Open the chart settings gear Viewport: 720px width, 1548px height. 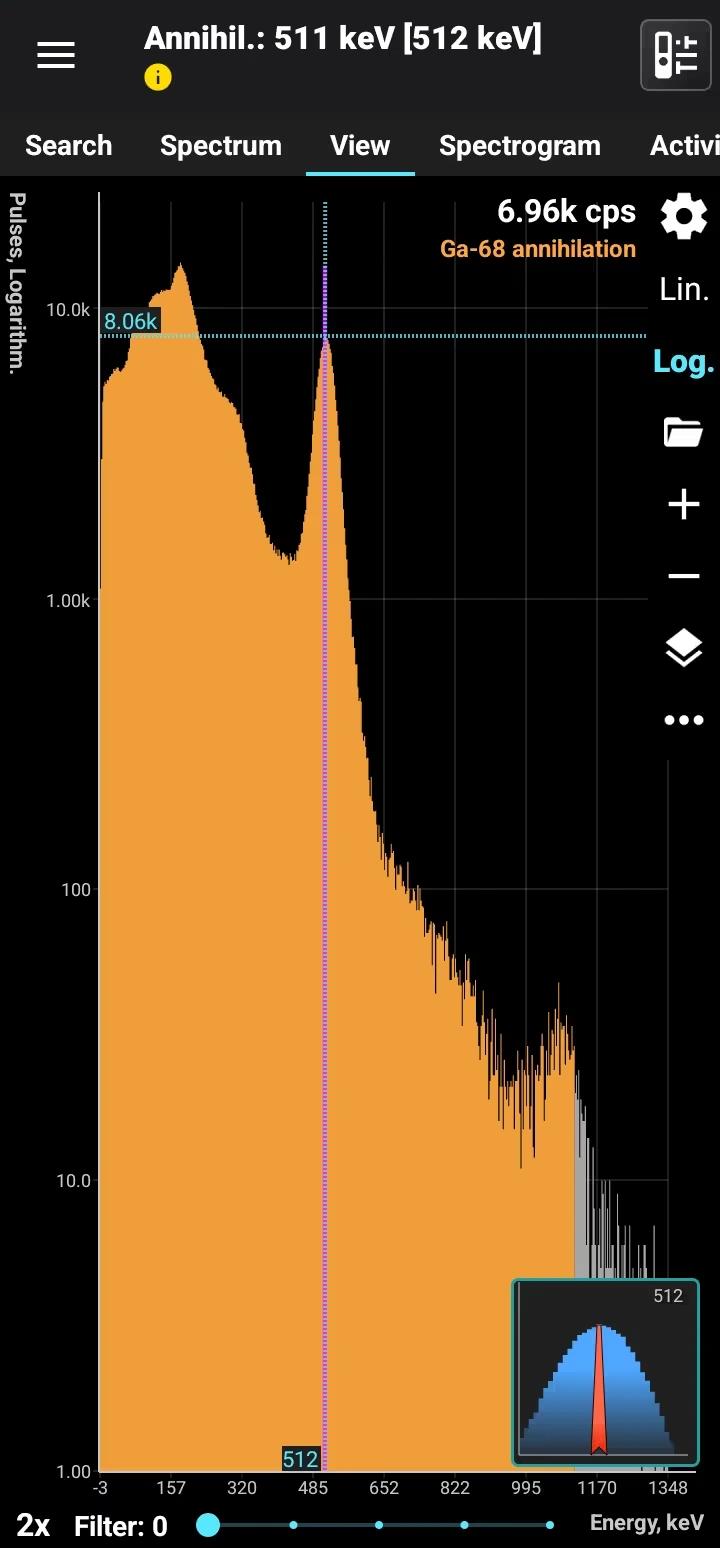point(684,217)
